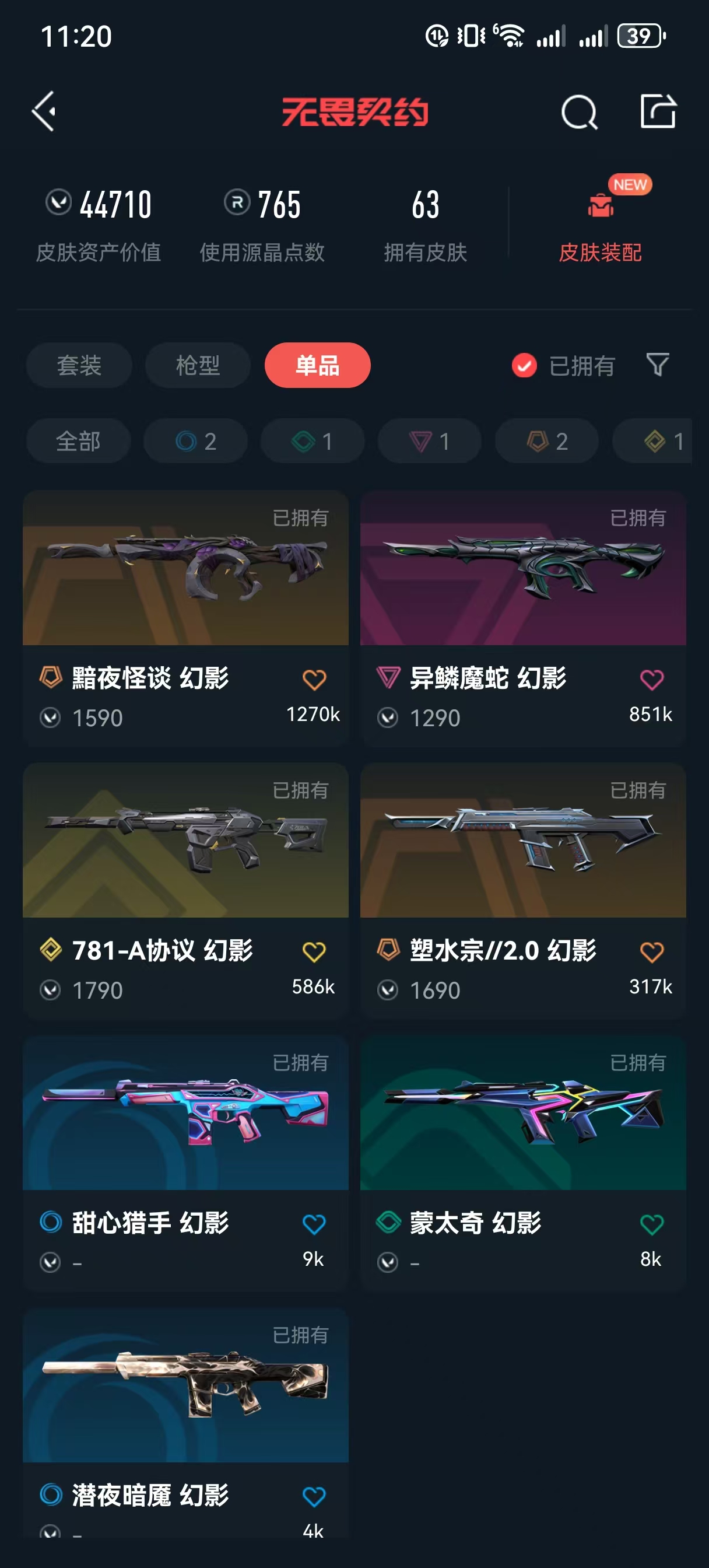Tap the share icon in the header

coord(658,111)
